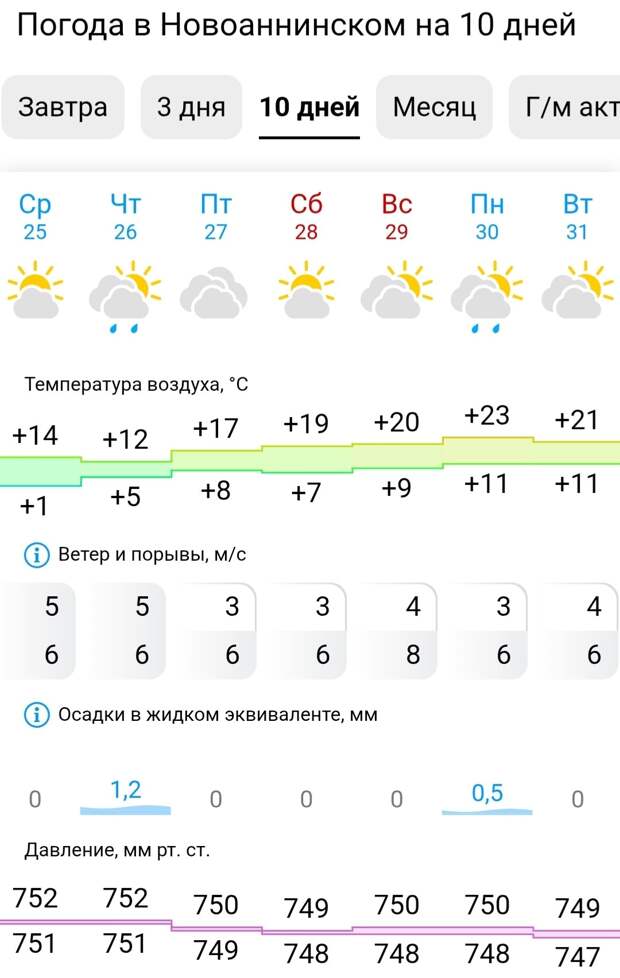Open info icon for Осадки в жидком эквиваленте
Viewport: 620px width, 978px height.
click(x=36, y=714)
